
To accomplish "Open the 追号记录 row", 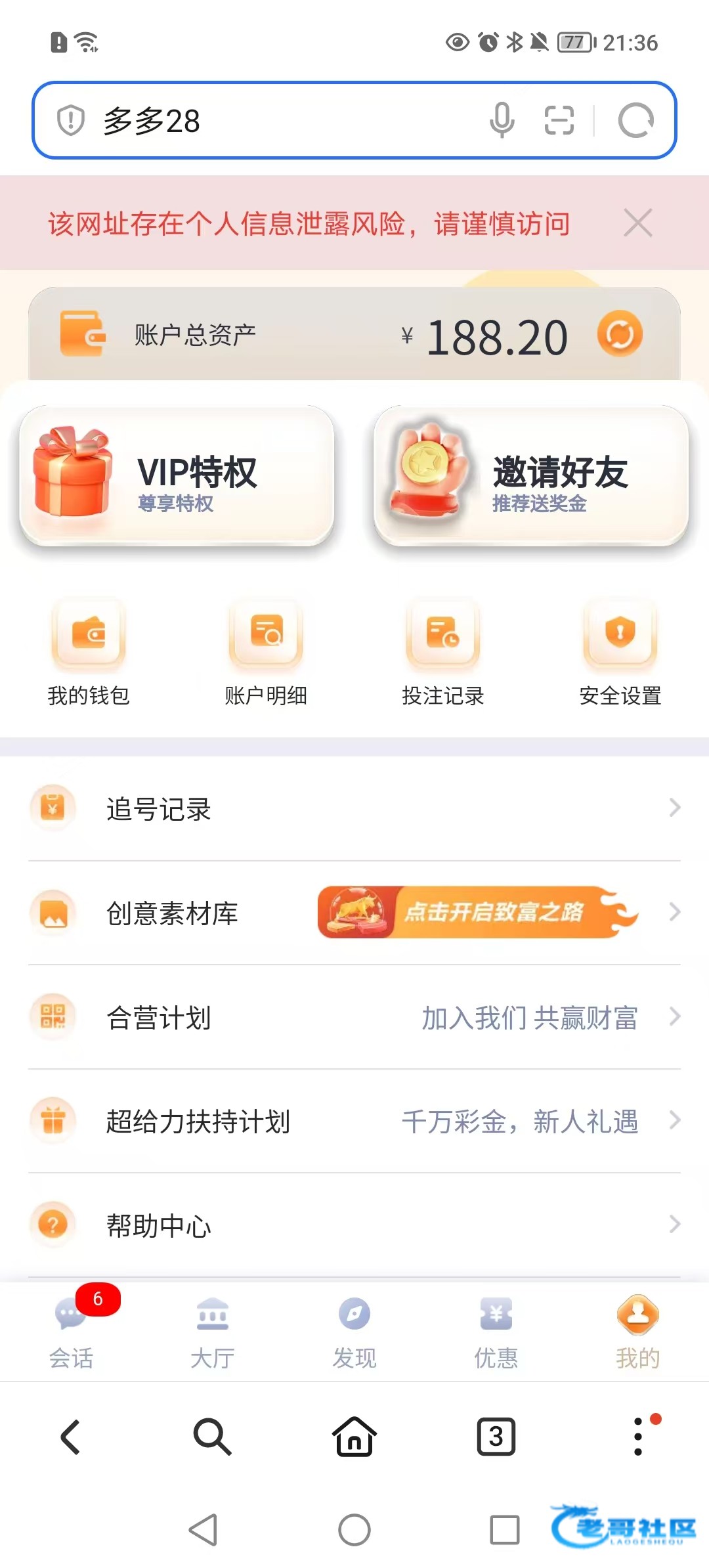I will [x=354, y=808].
